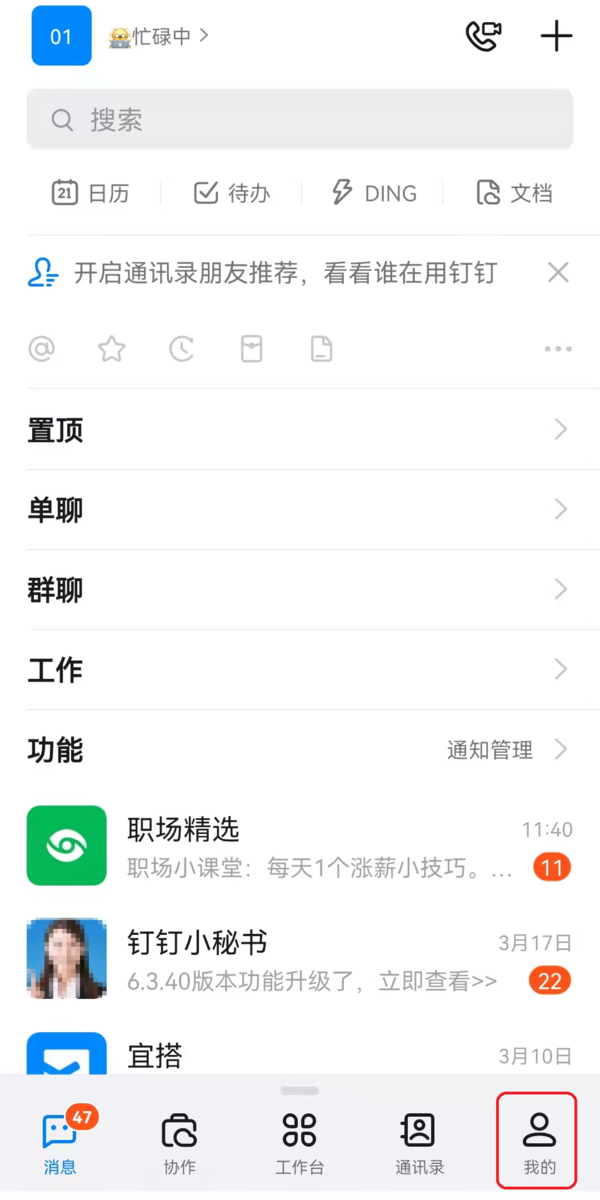Filter messages by @ mentions
Viewport: 600px width, 1200px height.
point(41,349)
